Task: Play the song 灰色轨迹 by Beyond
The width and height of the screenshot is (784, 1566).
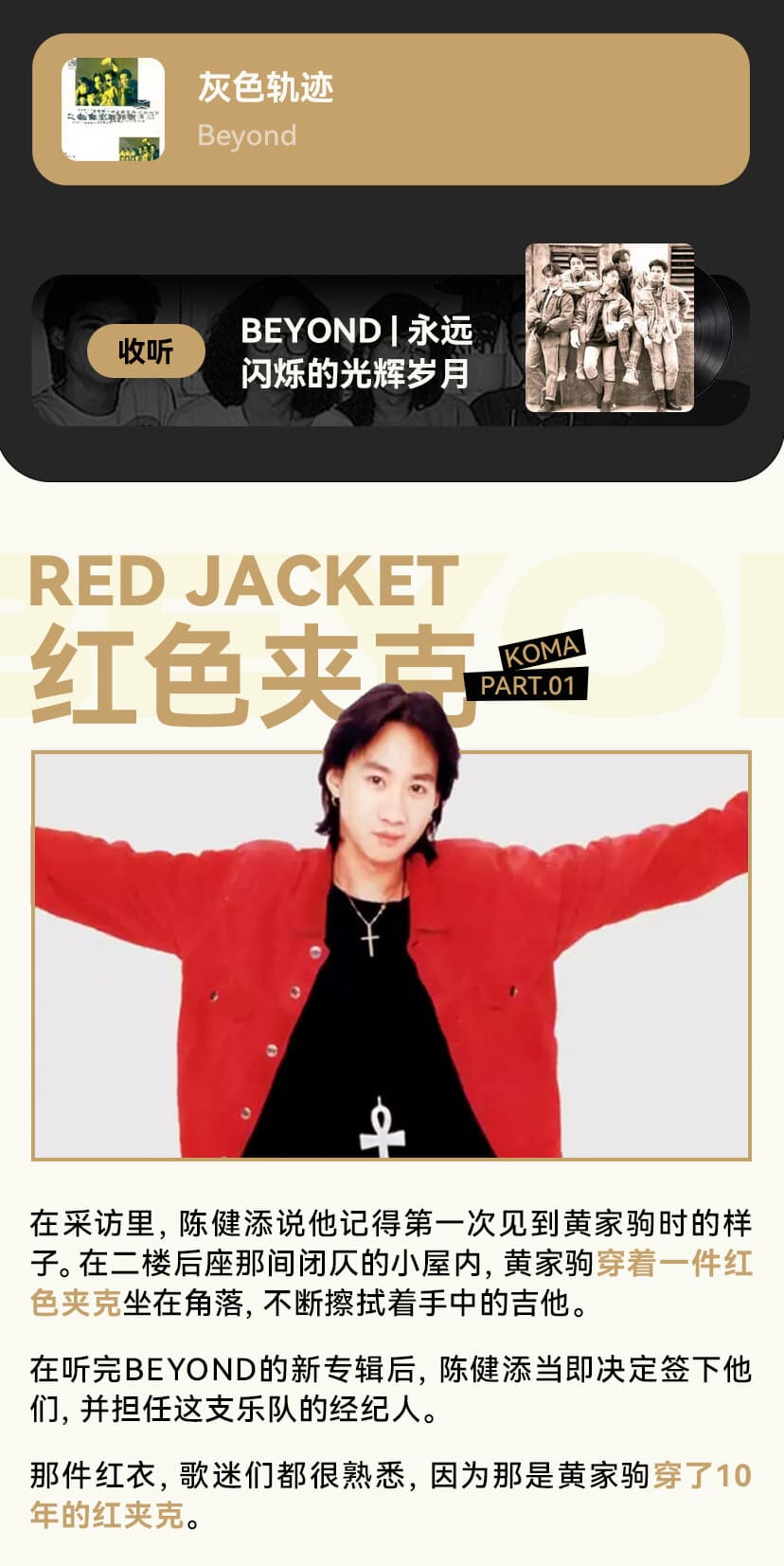Action: pos(390,109)
